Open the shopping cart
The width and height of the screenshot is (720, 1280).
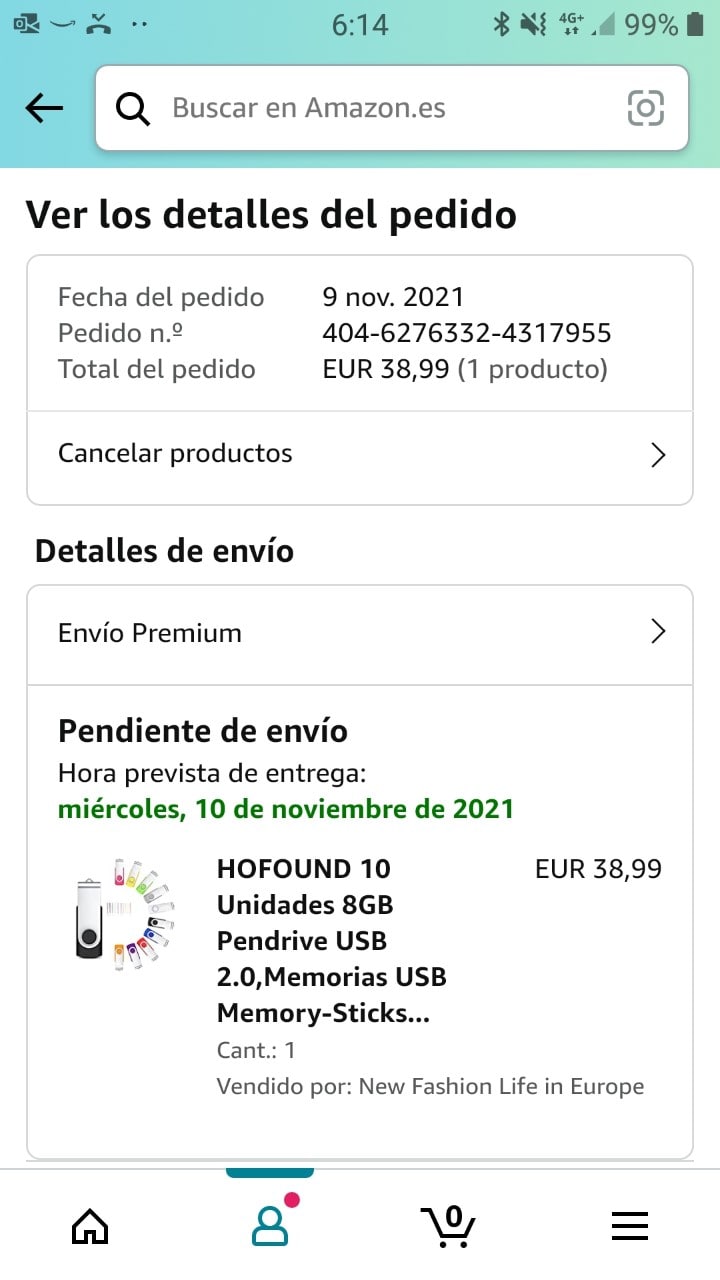[x=448, y=1225]
